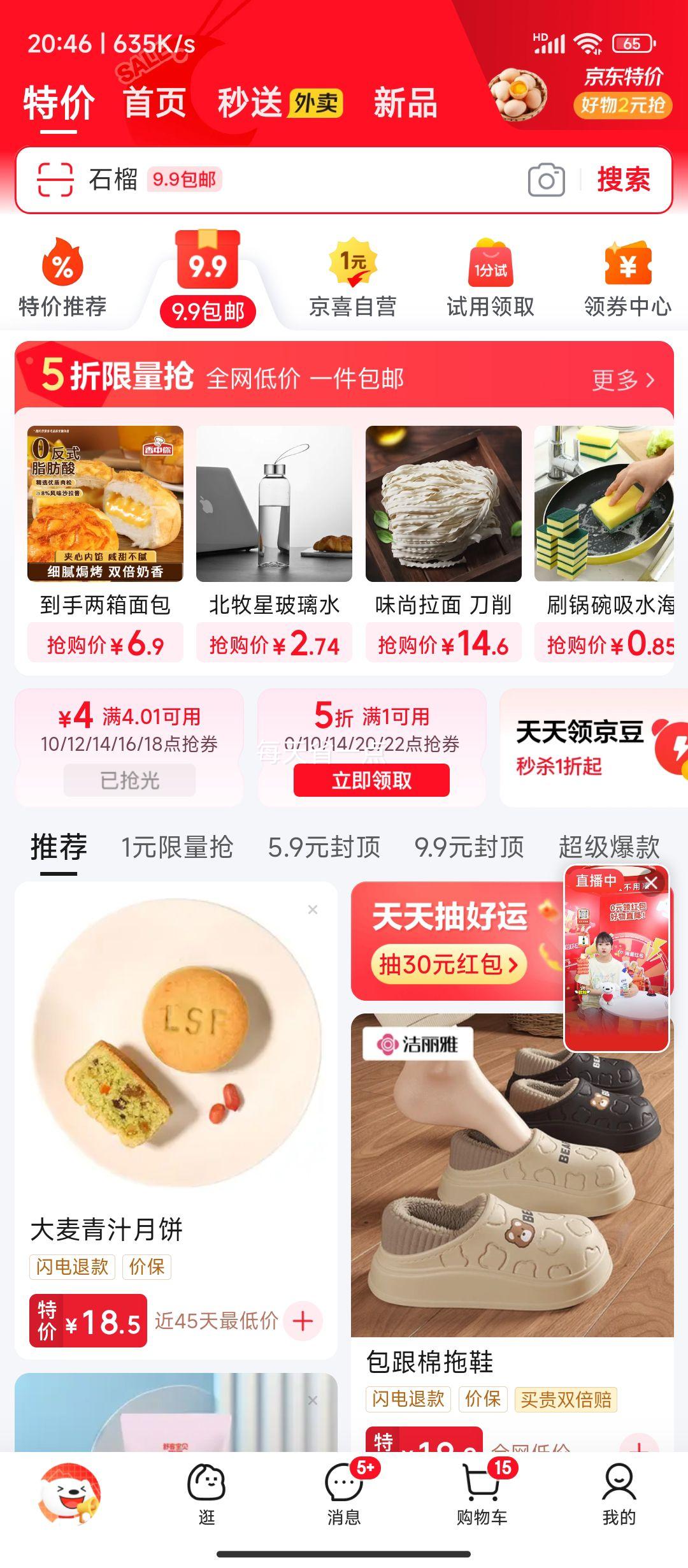Screen dimensions: 688x1568
Task: View 更多 half-price limited deals
Action: 622,380
